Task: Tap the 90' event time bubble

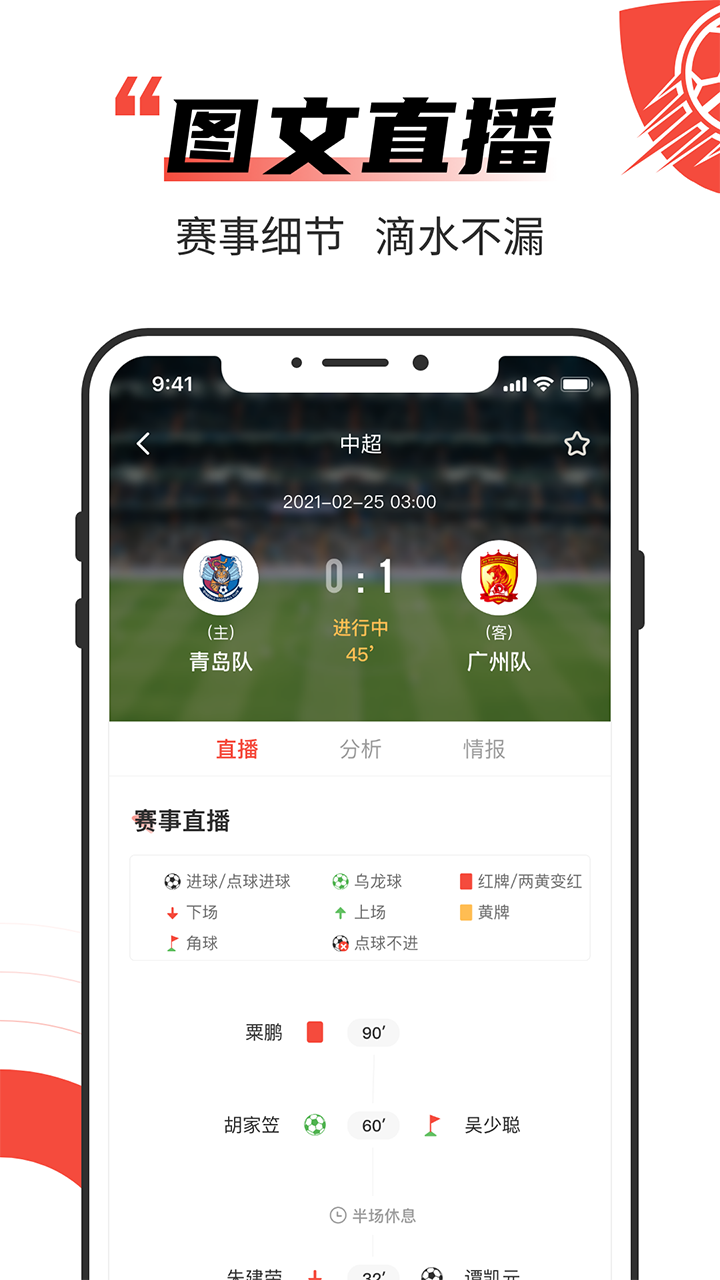Action: coord(372,1033)
